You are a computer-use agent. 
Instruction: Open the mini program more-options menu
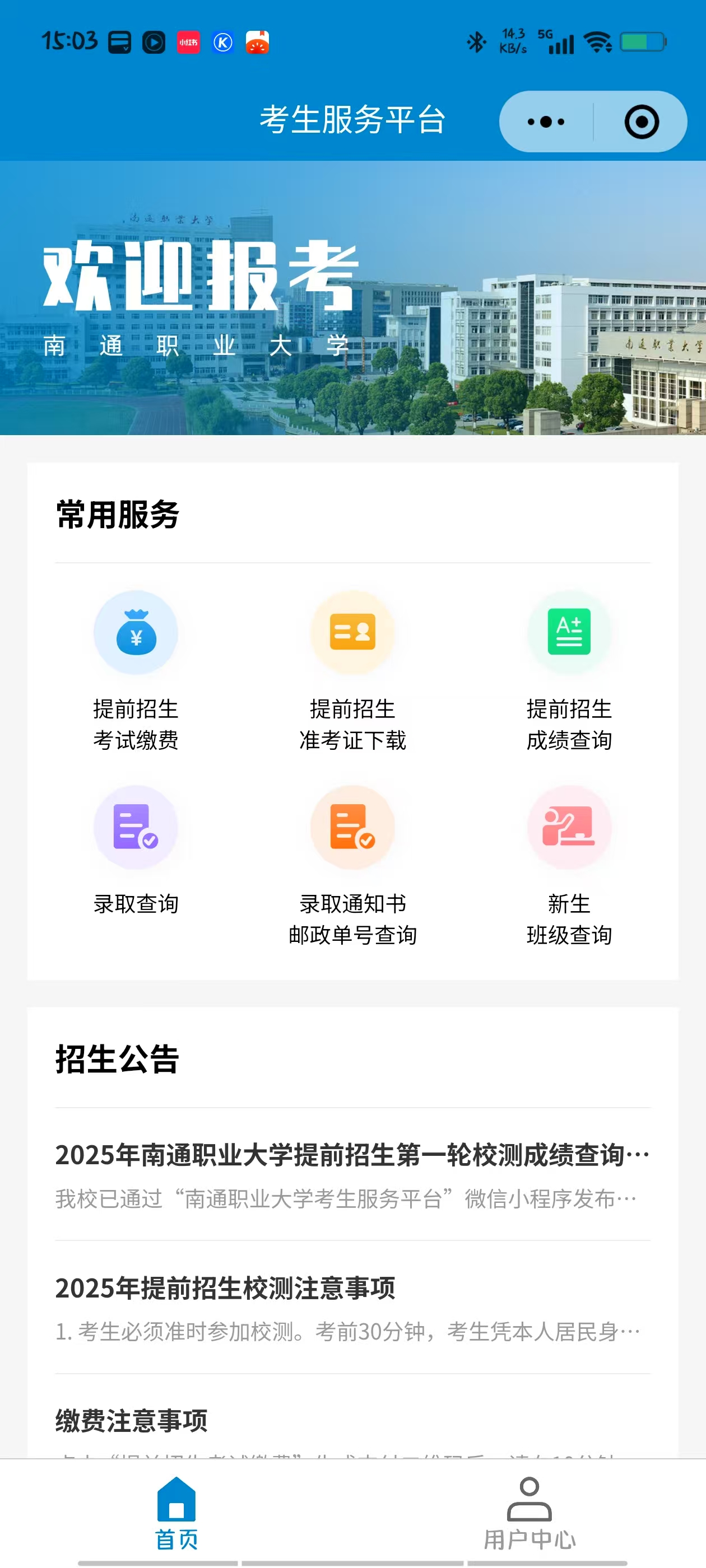pos(546,122)
